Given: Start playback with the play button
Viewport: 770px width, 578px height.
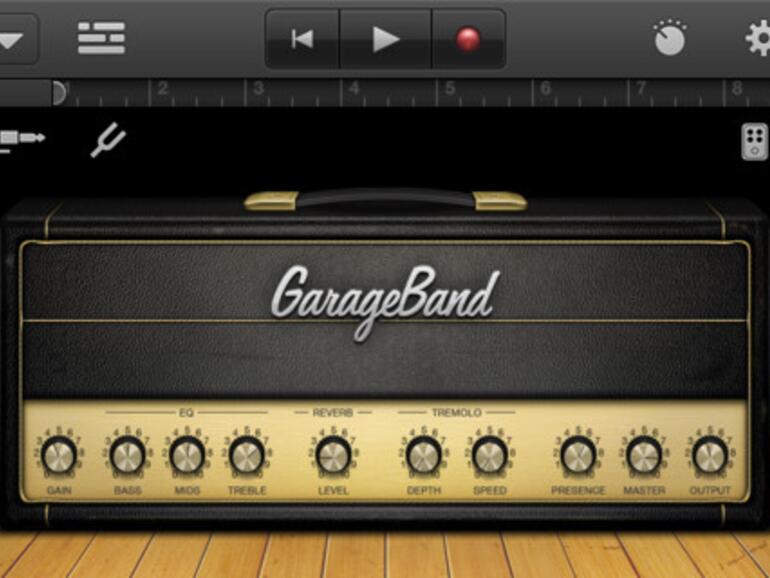Looking at the screenshot, I should click(385, 39).
